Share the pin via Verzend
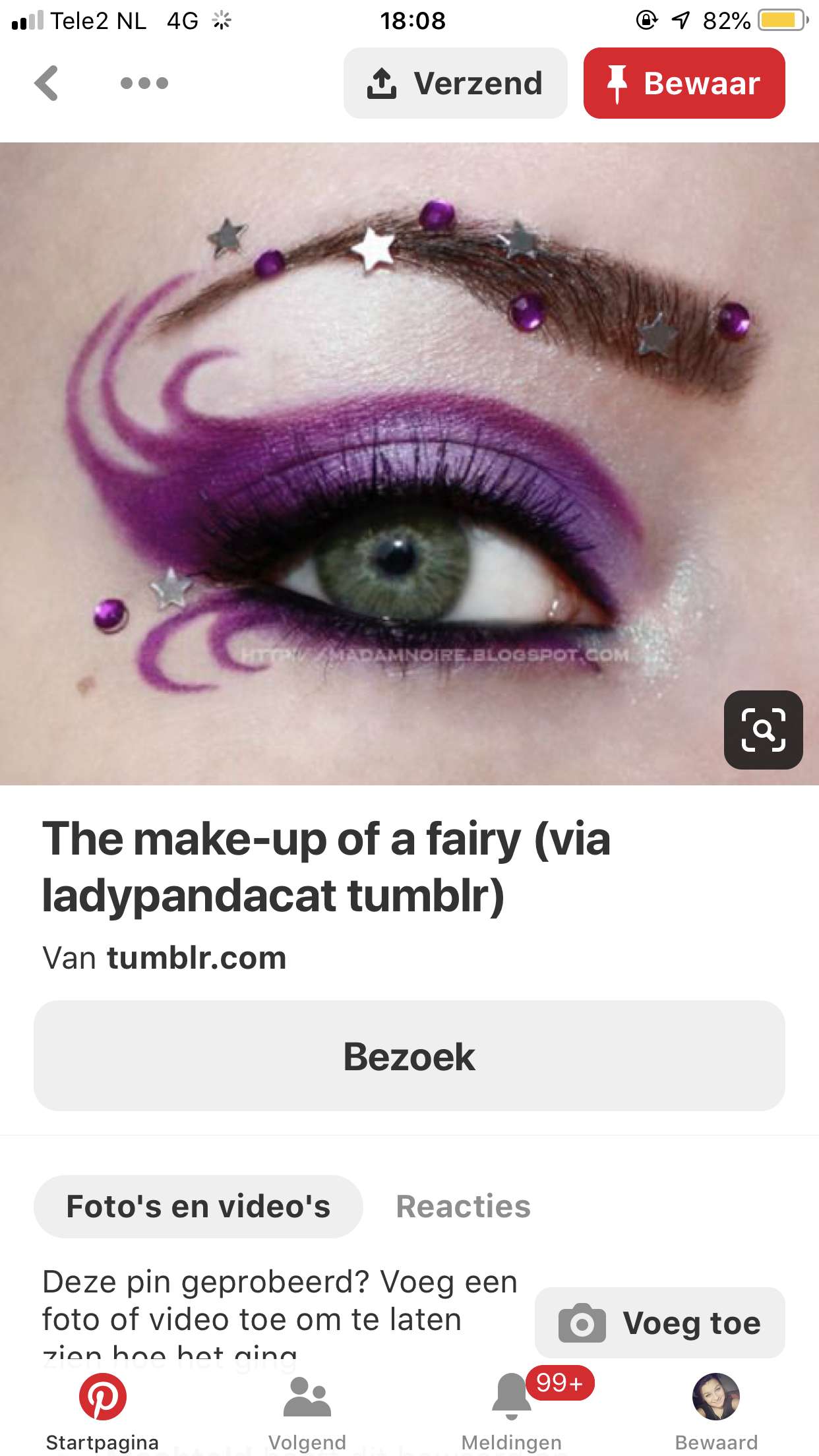Screen dimensions: 819x1456 455,83
